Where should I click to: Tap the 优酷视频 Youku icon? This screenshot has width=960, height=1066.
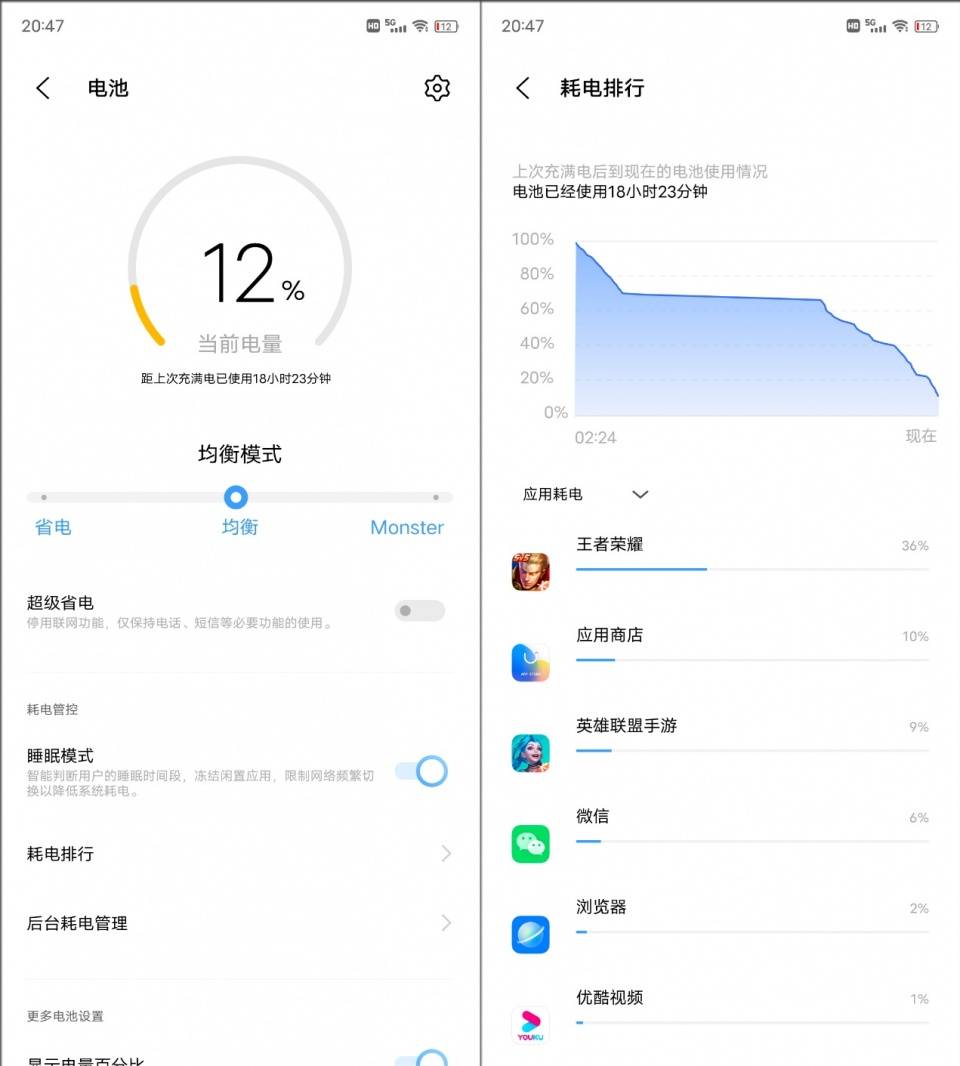[531, 1025]
